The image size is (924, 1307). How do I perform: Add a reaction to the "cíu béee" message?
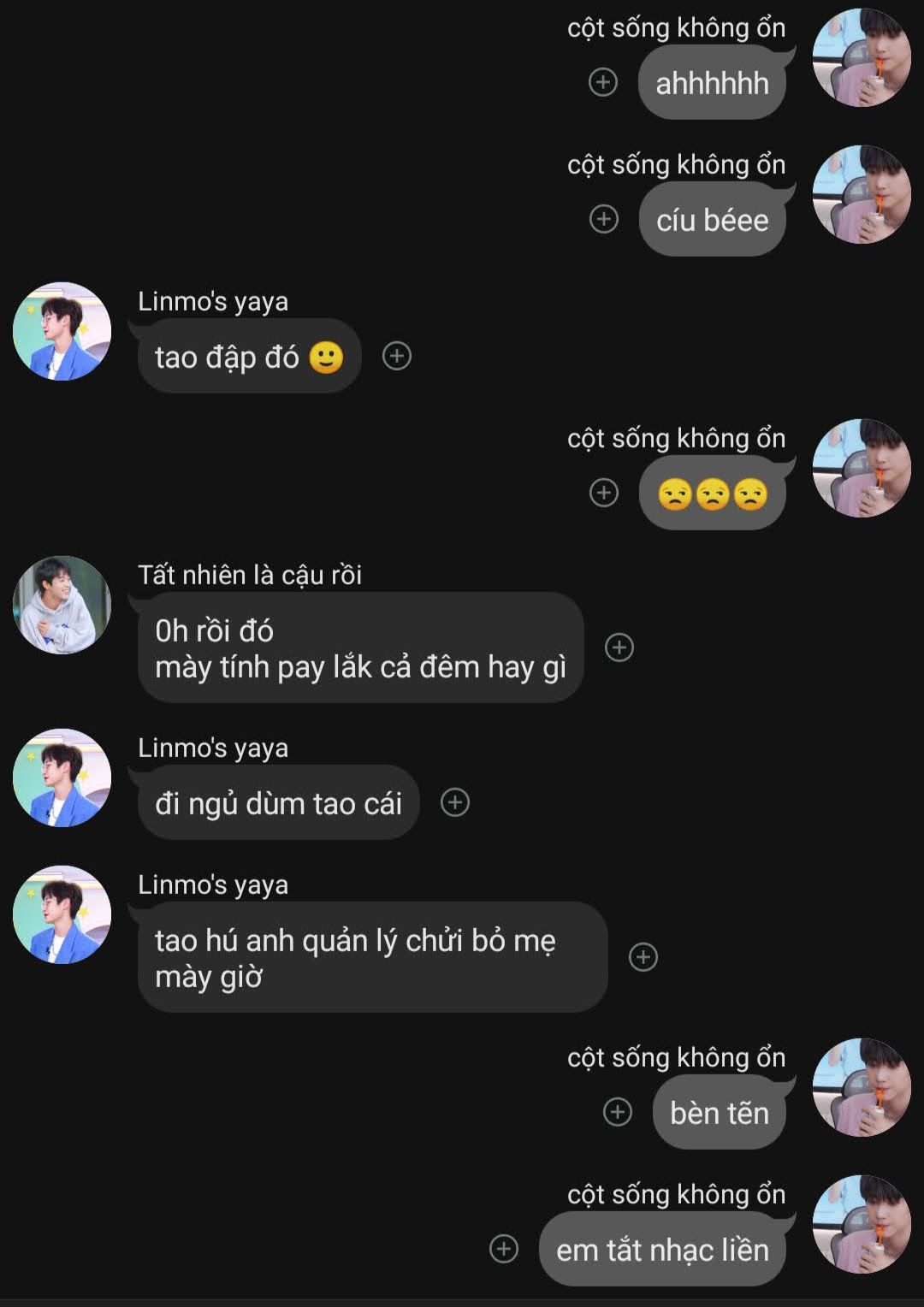coord(604,219)
